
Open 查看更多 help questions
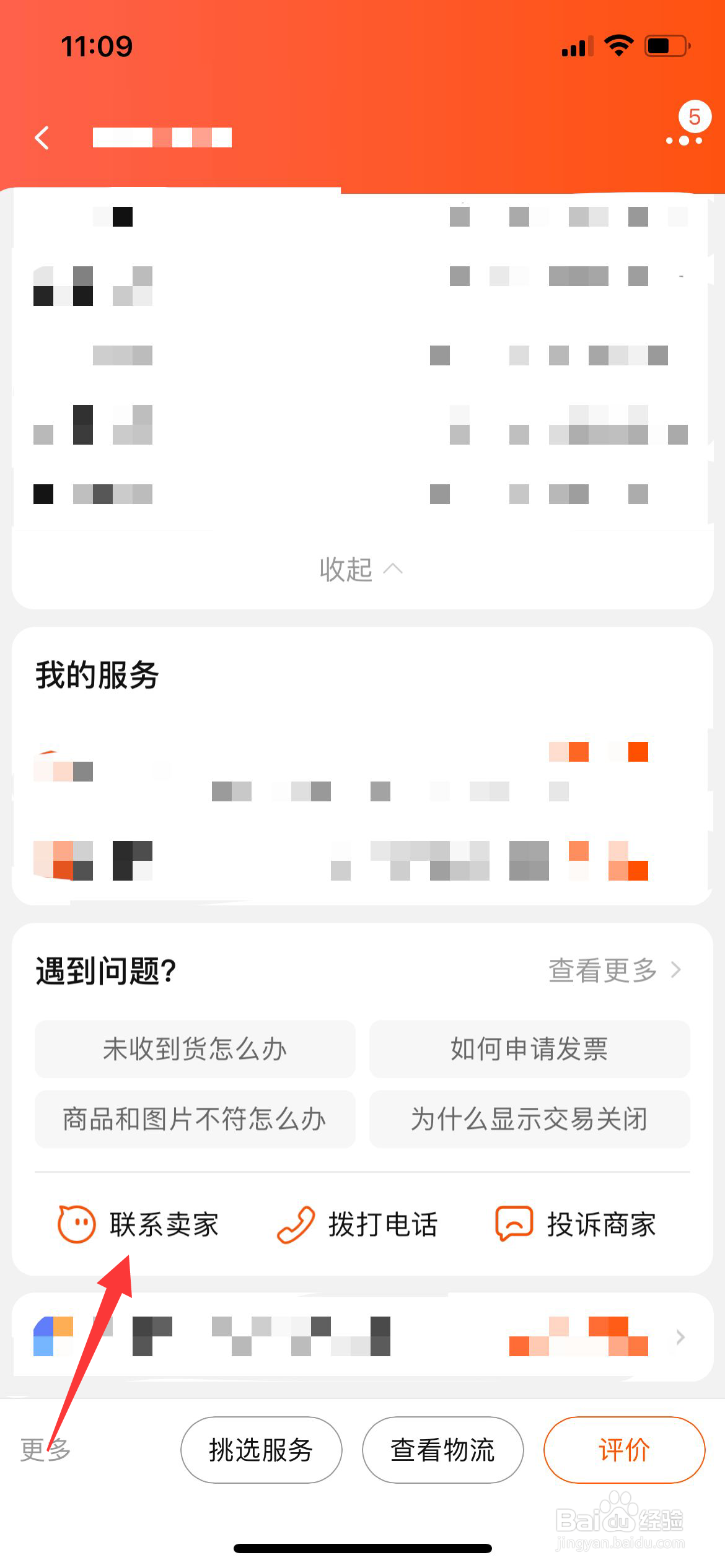point(614,970)
